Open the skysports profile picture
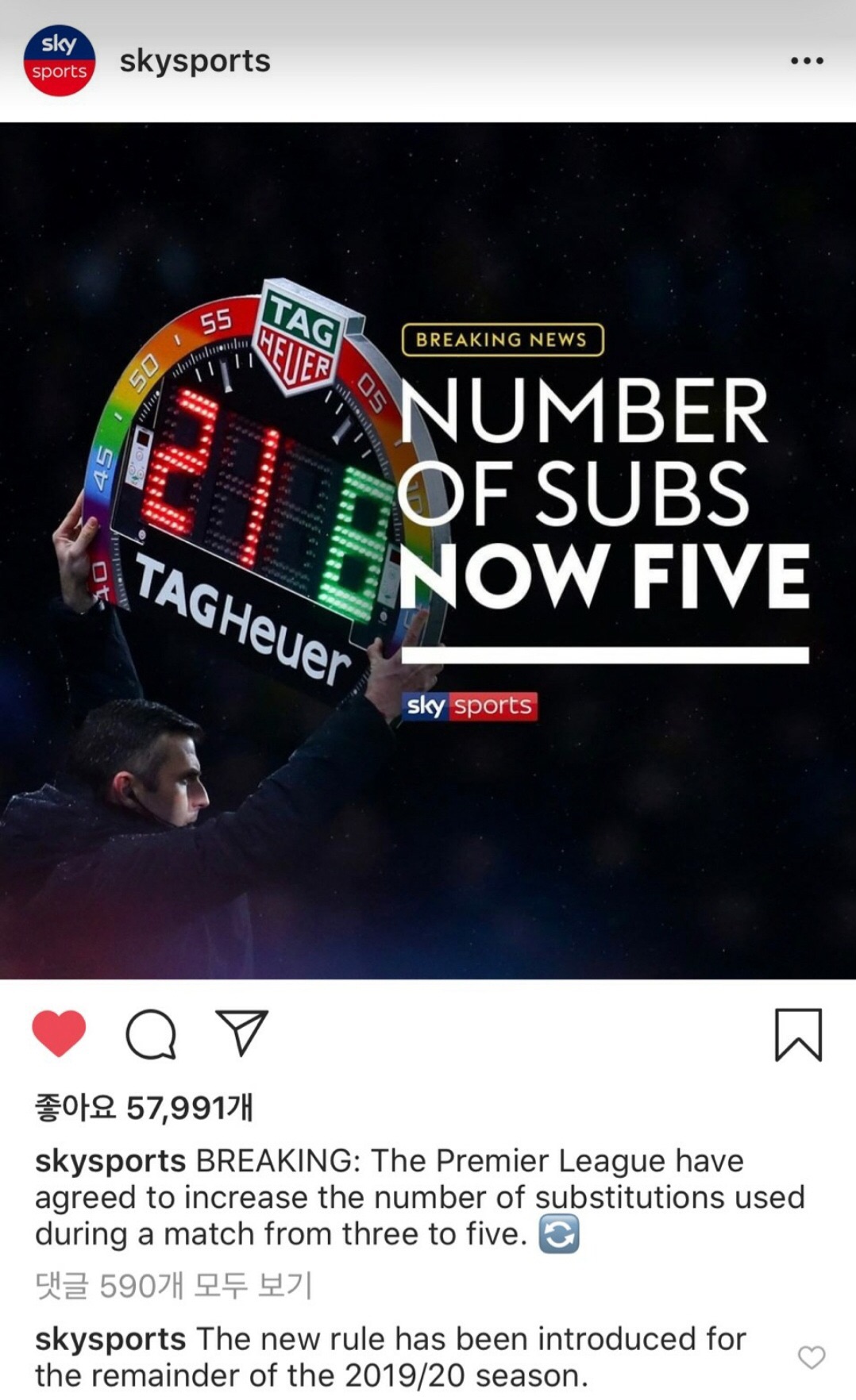The width and height of the screenshot is (856, 1400). pyautogui.click(x=59, y=60)
